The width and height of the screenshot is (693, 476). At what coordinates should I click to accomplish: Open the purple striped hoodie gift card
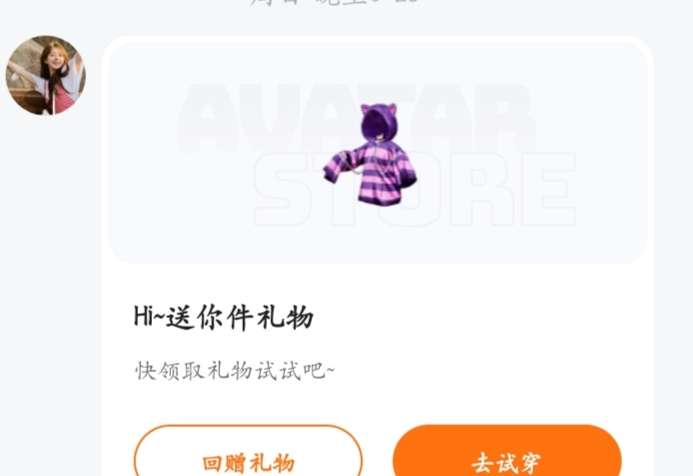[376, 156]
